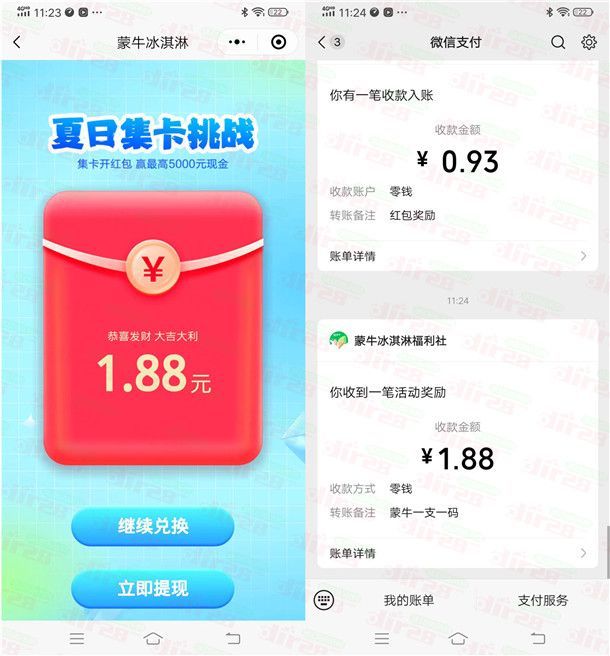This screenshot has height=656, width=610.
Task: Open 支付服务 menu
Action: [x=543, y=600]
